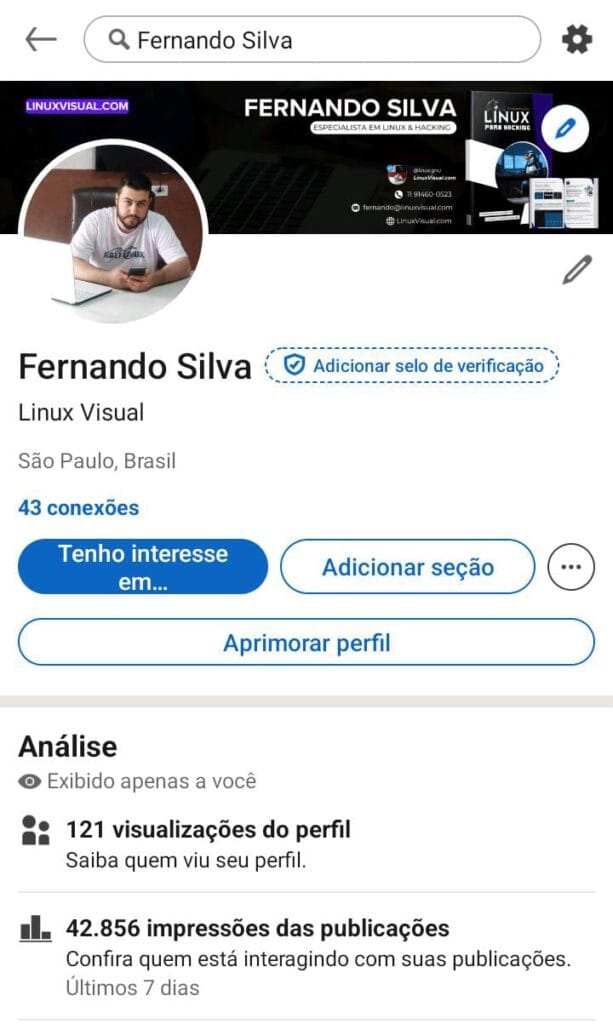This screenshot has width=613, height=1024.
Task: Edit profile intro with the pencil icon
Action: tap(577, 270)
